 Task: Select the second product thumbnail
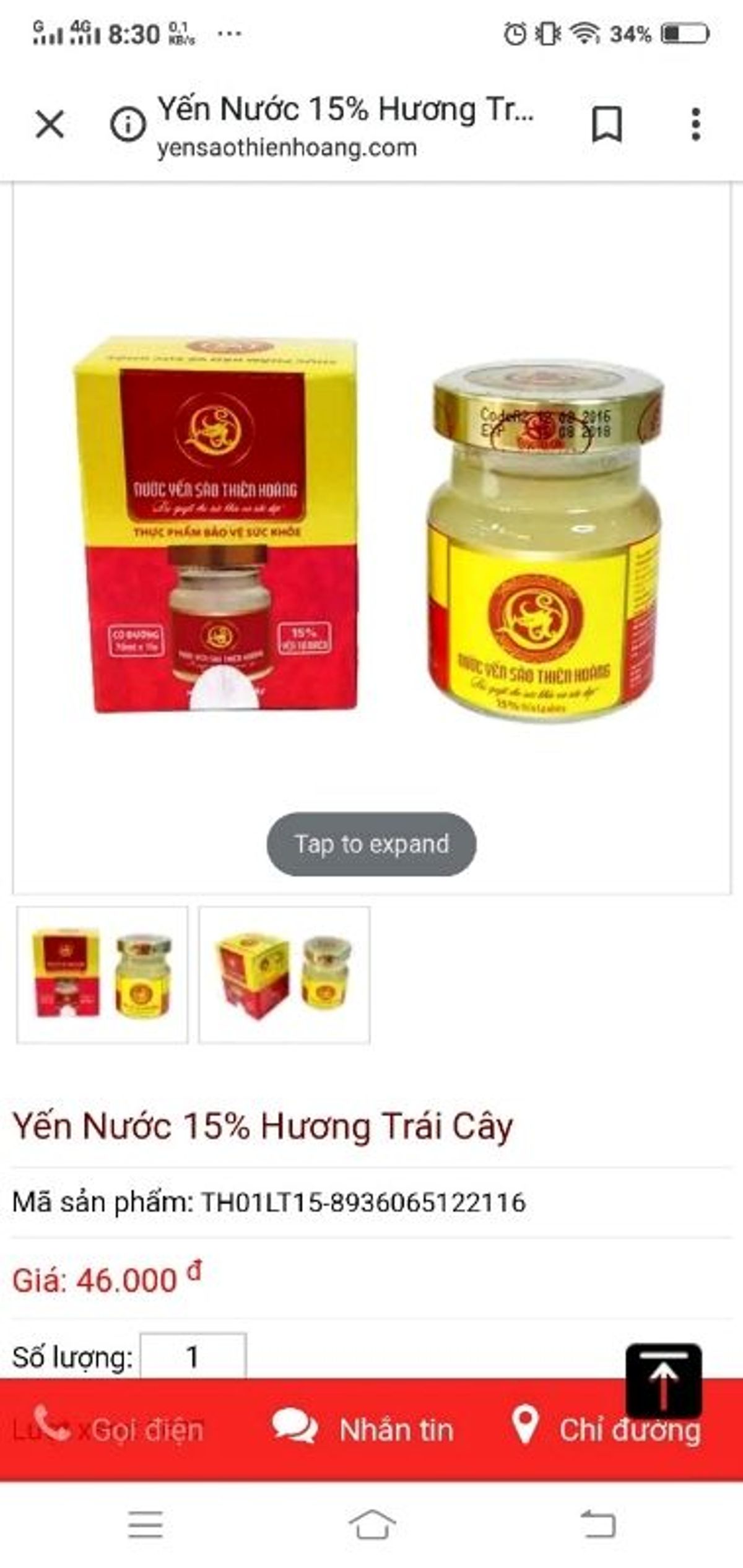coord(284,975)
